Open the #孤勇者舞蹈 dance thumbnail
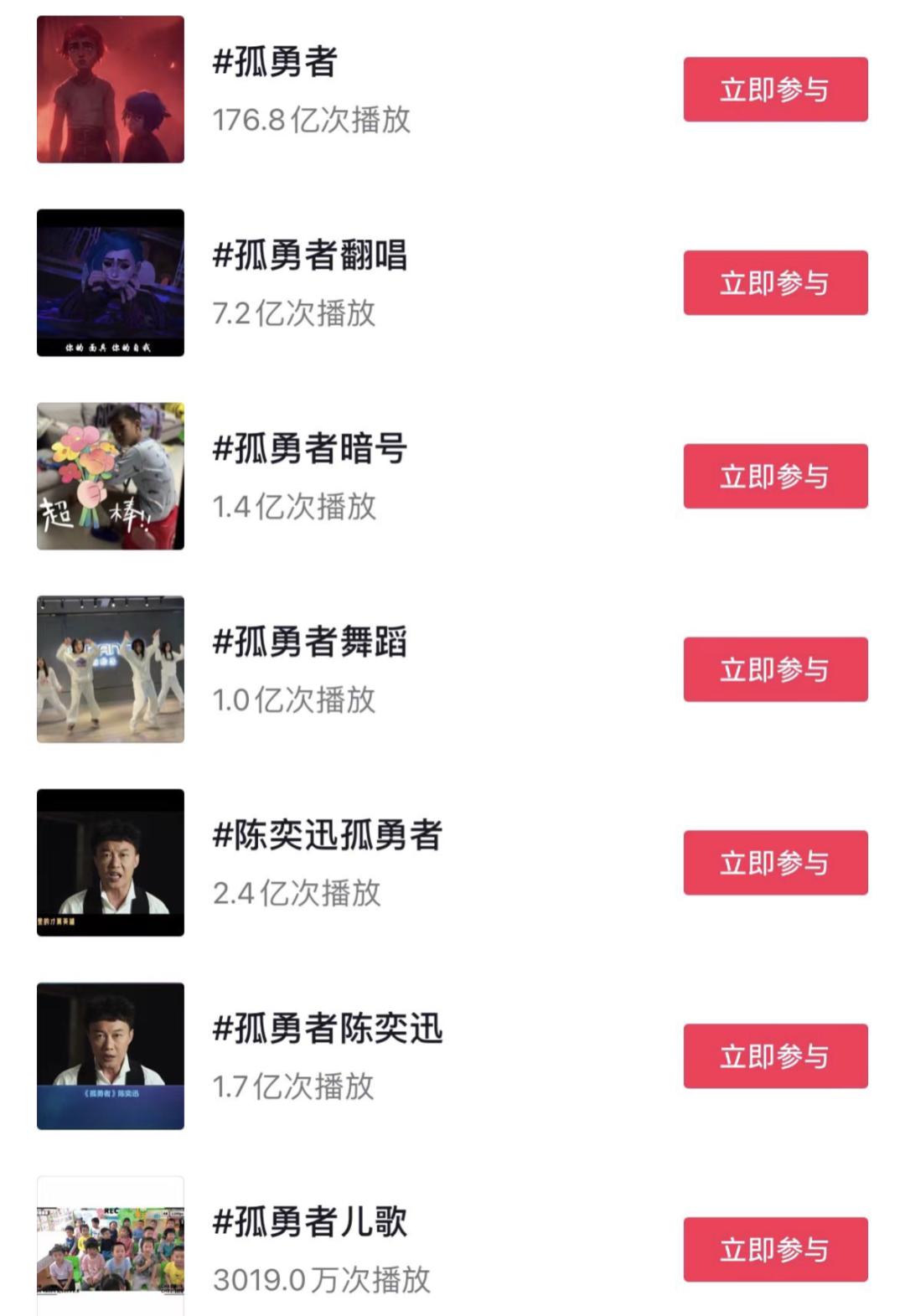Viewport: 905px width, 1316px height. tap(111, 669)
